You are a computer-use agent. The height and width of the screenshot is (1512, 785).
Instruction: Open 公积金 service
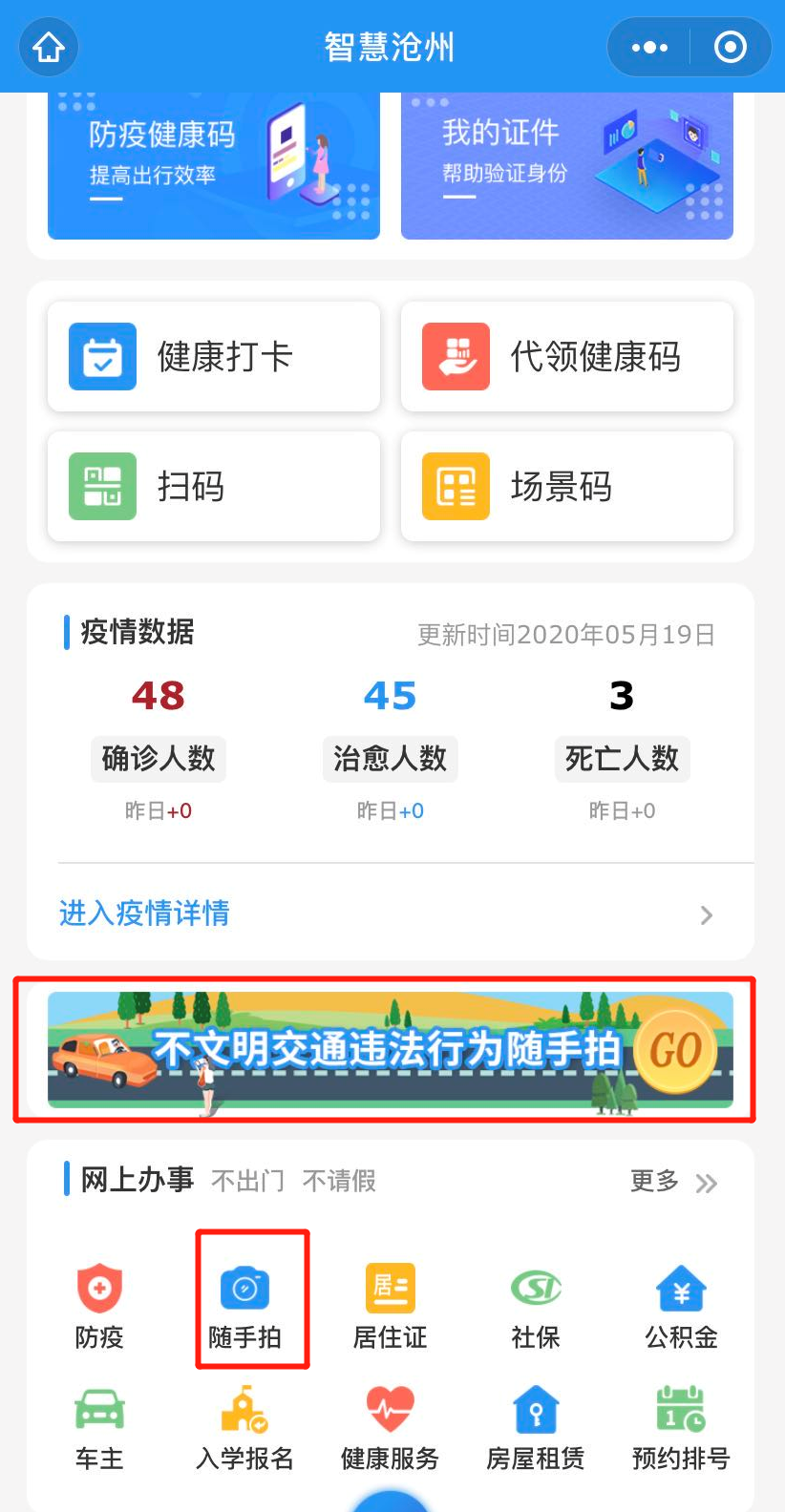[x=681, y=1305]
